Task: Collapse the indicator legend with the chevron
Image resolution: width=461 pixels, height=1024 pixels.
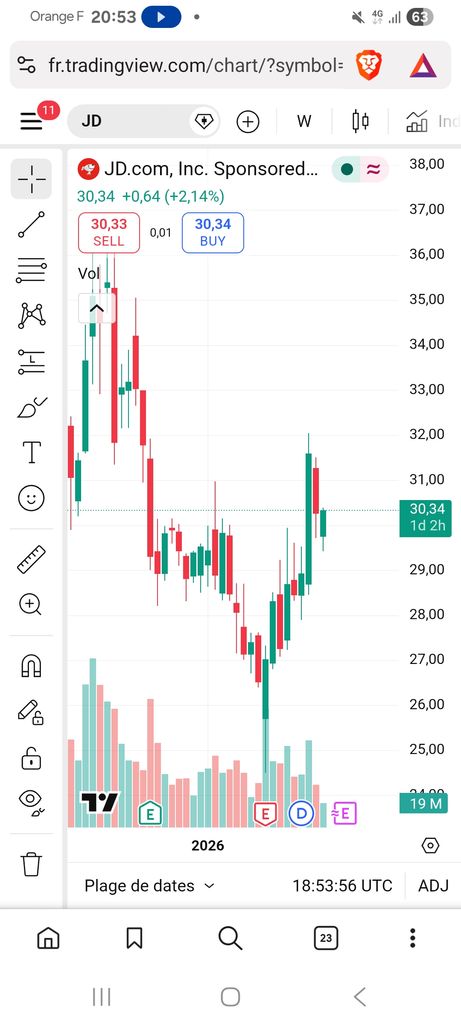Action: point(97,308)
